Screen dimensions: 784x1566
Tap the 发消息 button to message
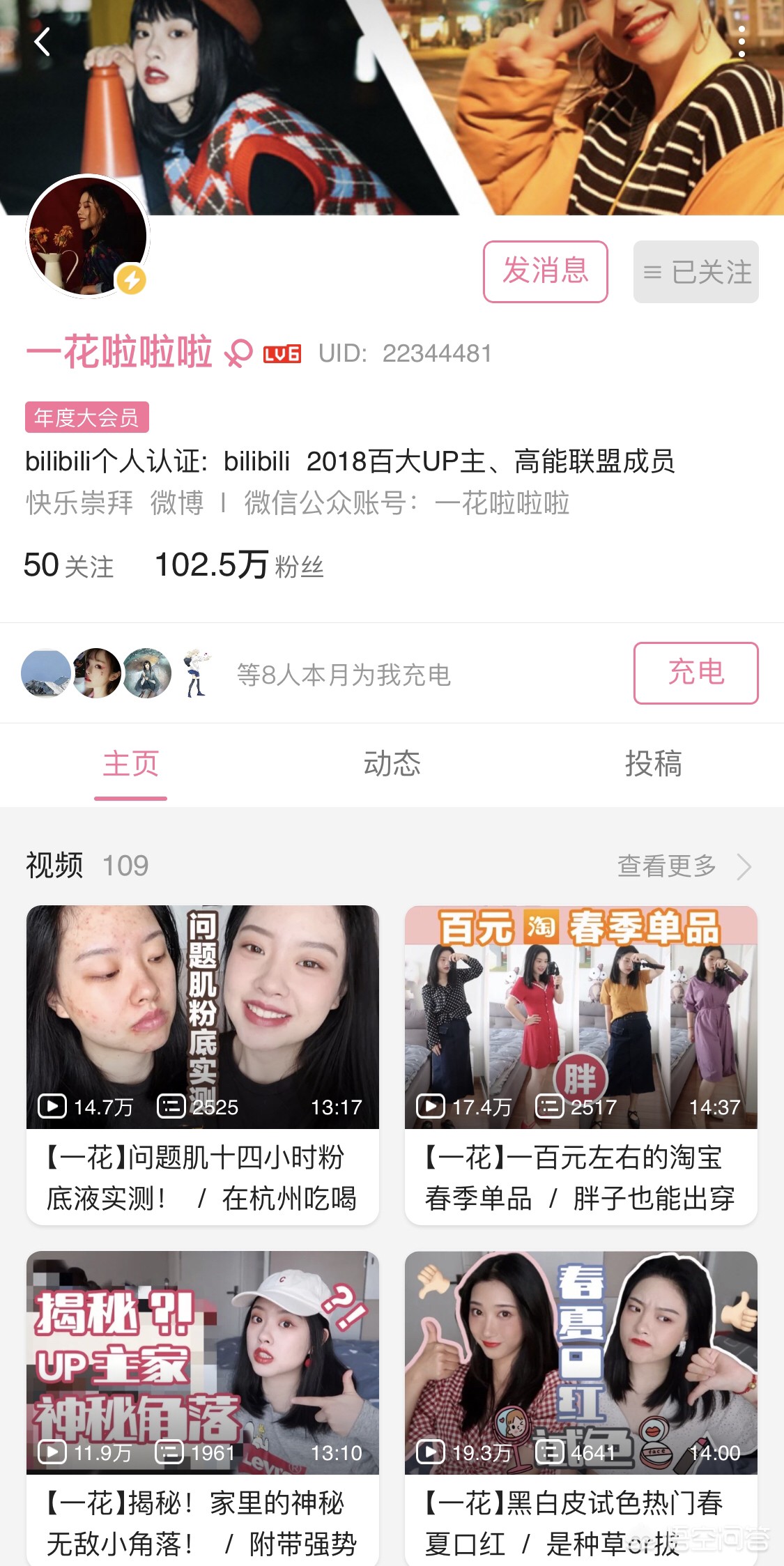tap(545, 271)
